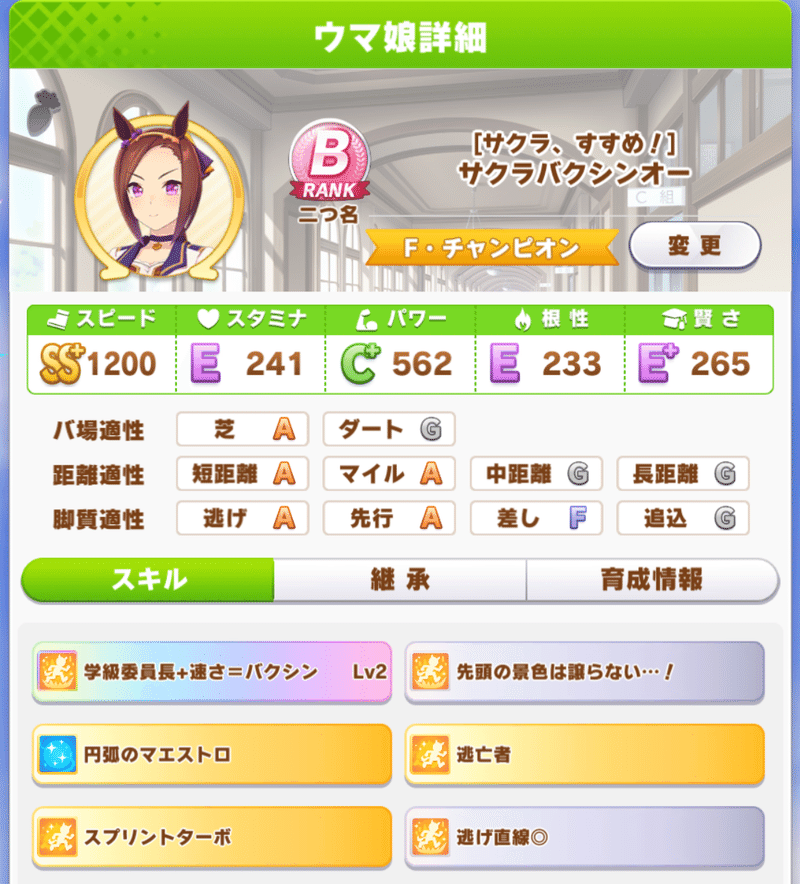Click the 芝 A turf aptitude cell
Image resolution: width=800 pixels, height=884 pixels.
tap(242, 429)
